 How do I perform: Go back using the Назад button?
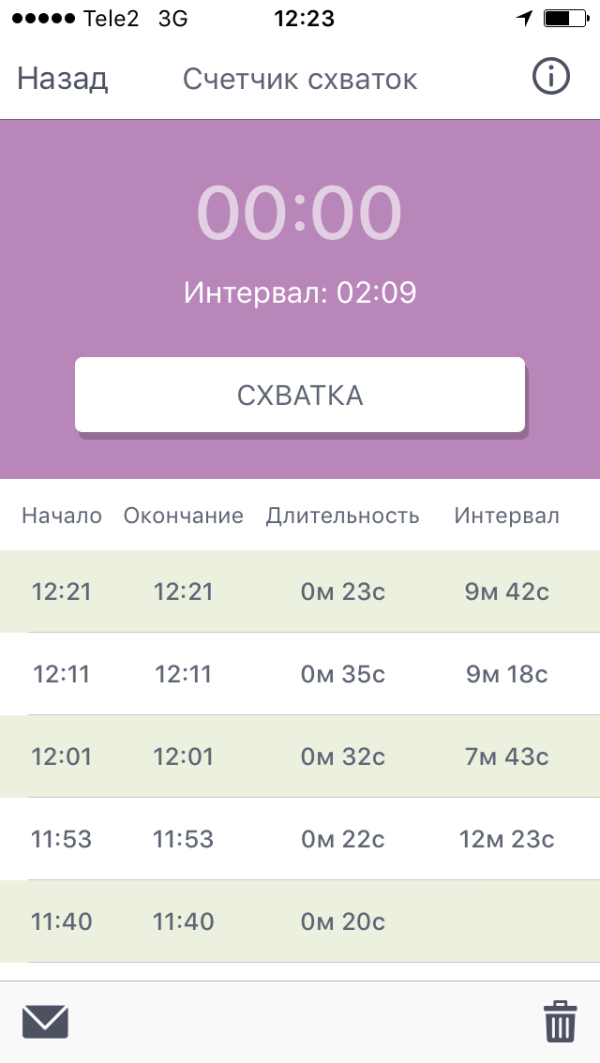click(62, 79)
